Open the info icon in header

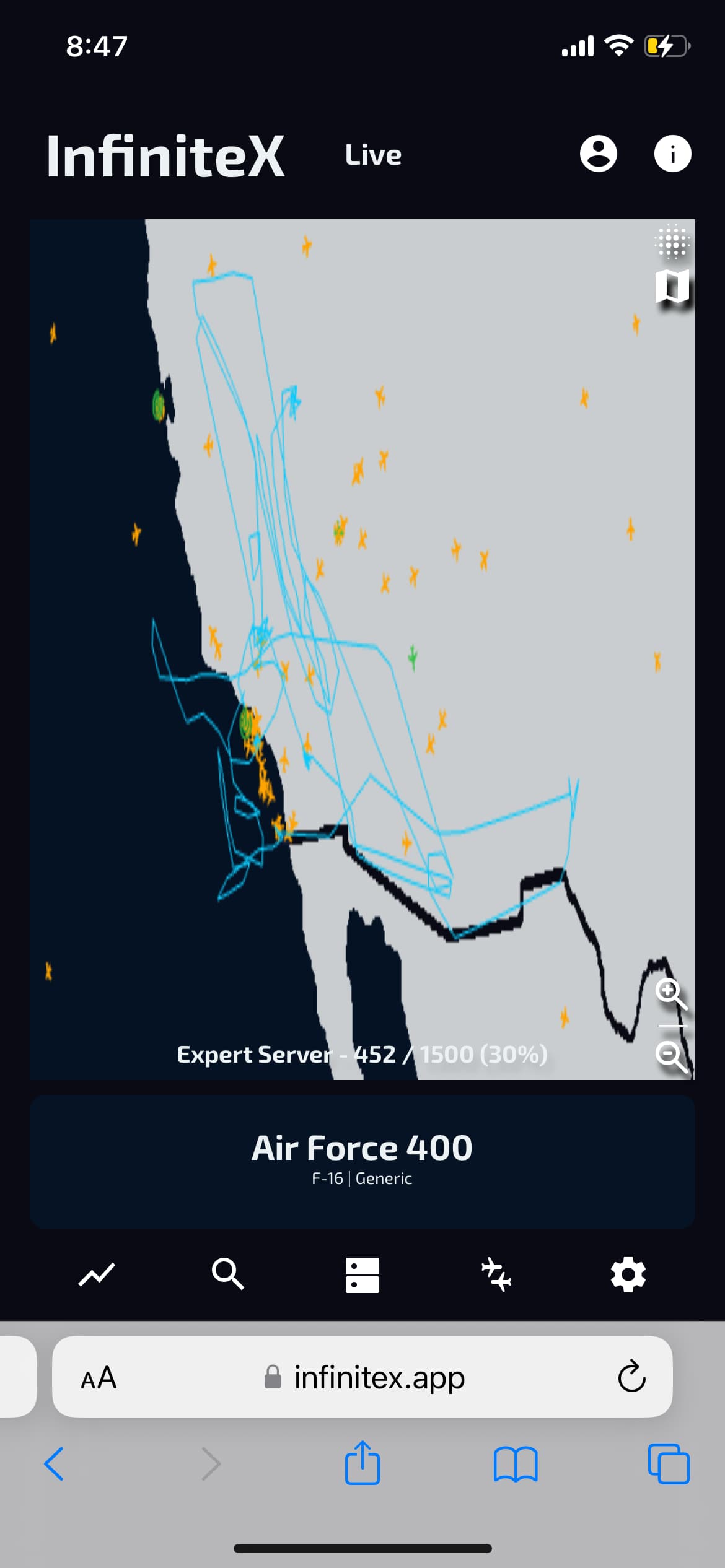pos(672,154)
